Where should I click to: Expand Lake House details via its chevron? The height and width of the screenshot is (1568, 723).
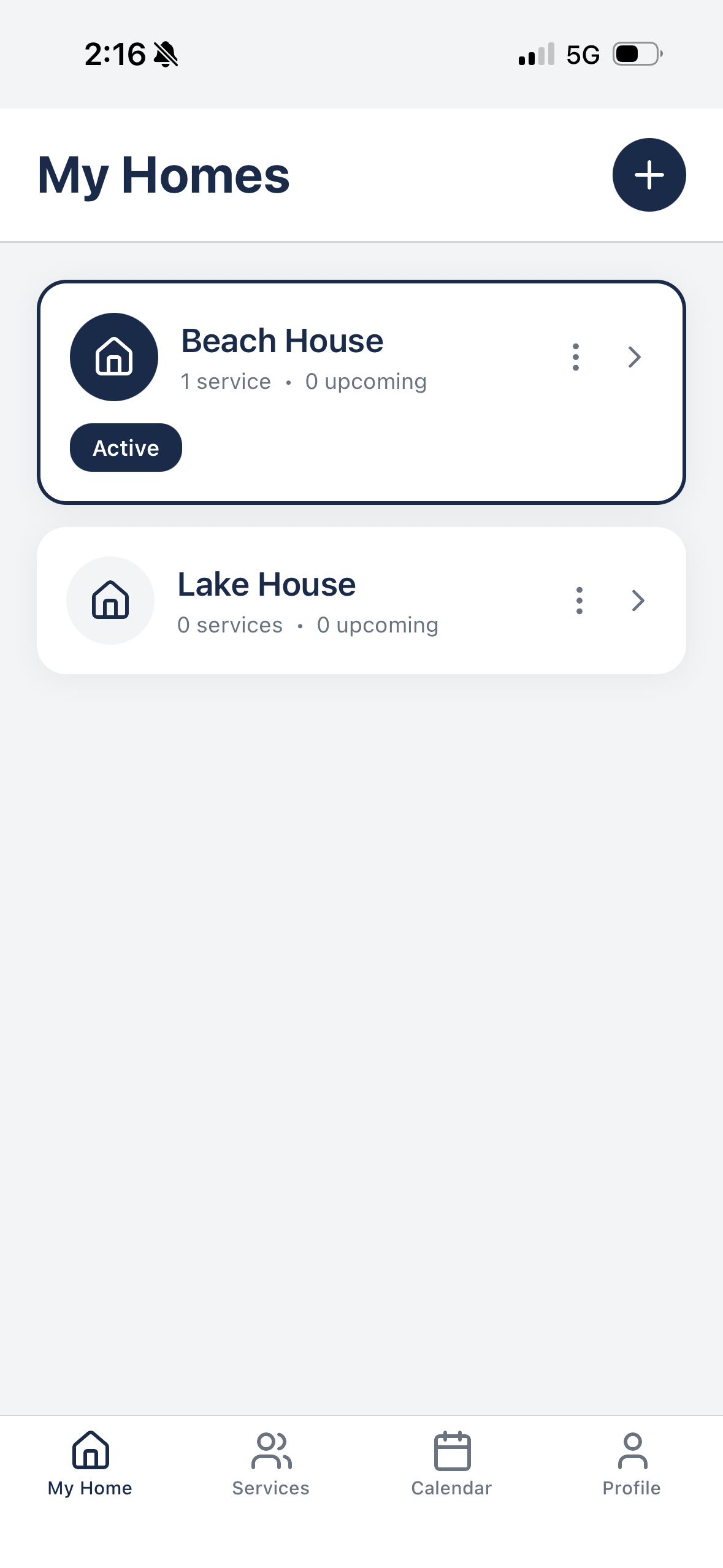click(x=638, y=601)
